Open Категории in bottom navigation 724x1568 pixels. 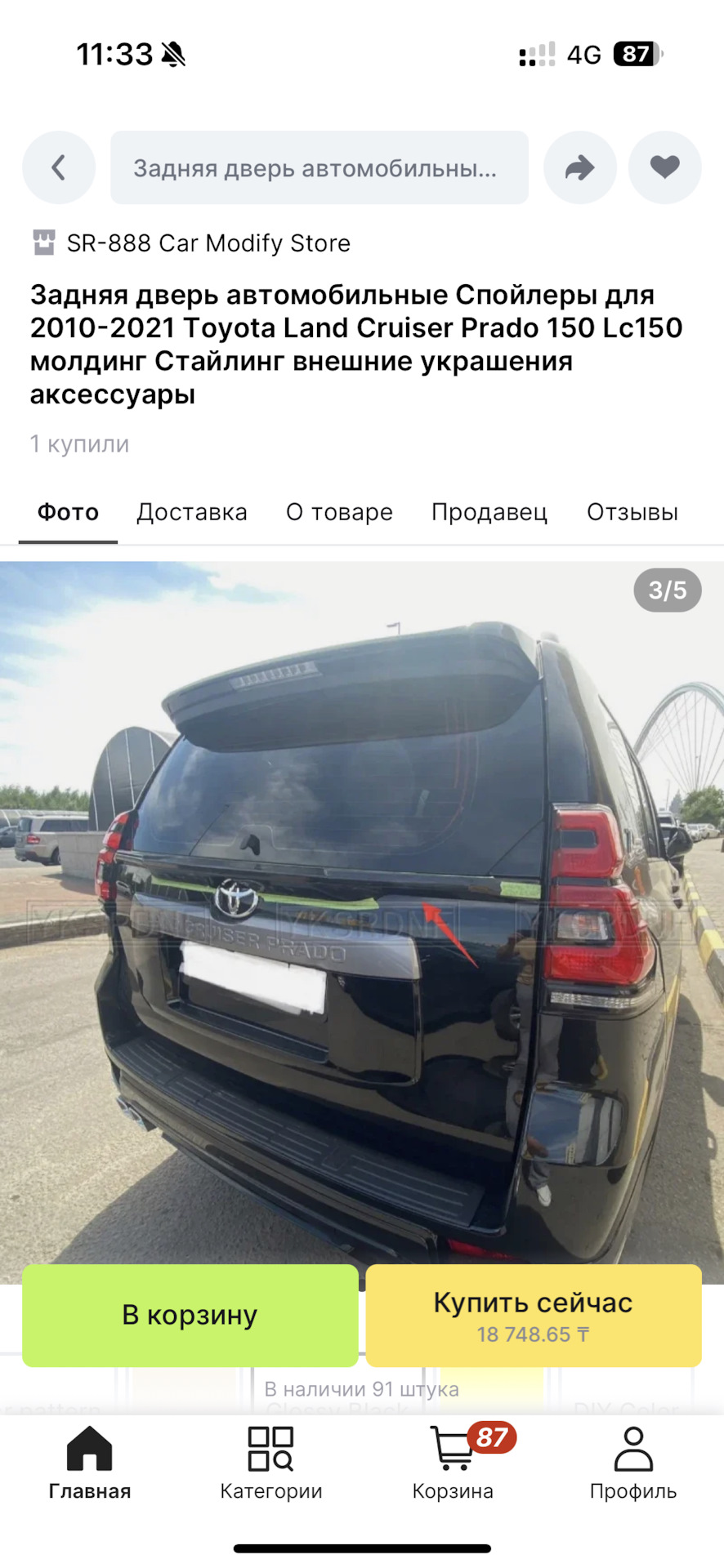click(271, 1463)
